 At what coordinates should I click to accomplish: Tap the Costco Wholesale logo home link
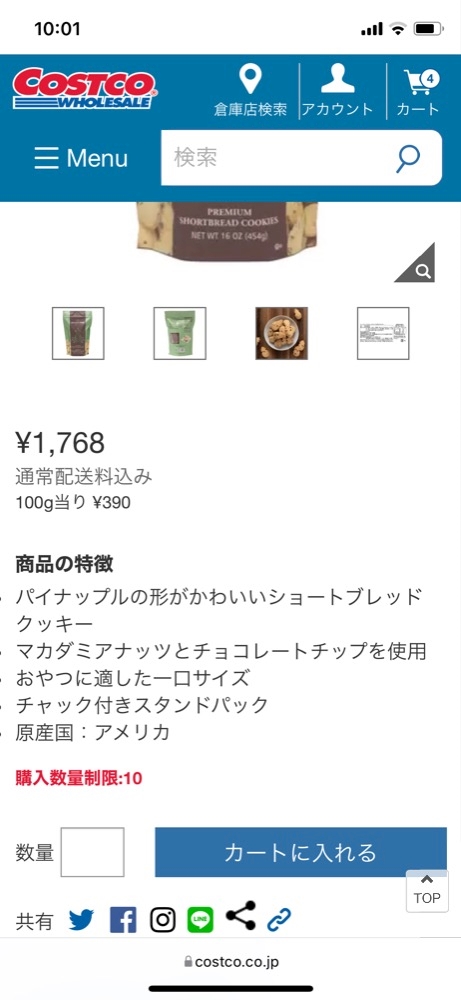(x=85, y=89)
